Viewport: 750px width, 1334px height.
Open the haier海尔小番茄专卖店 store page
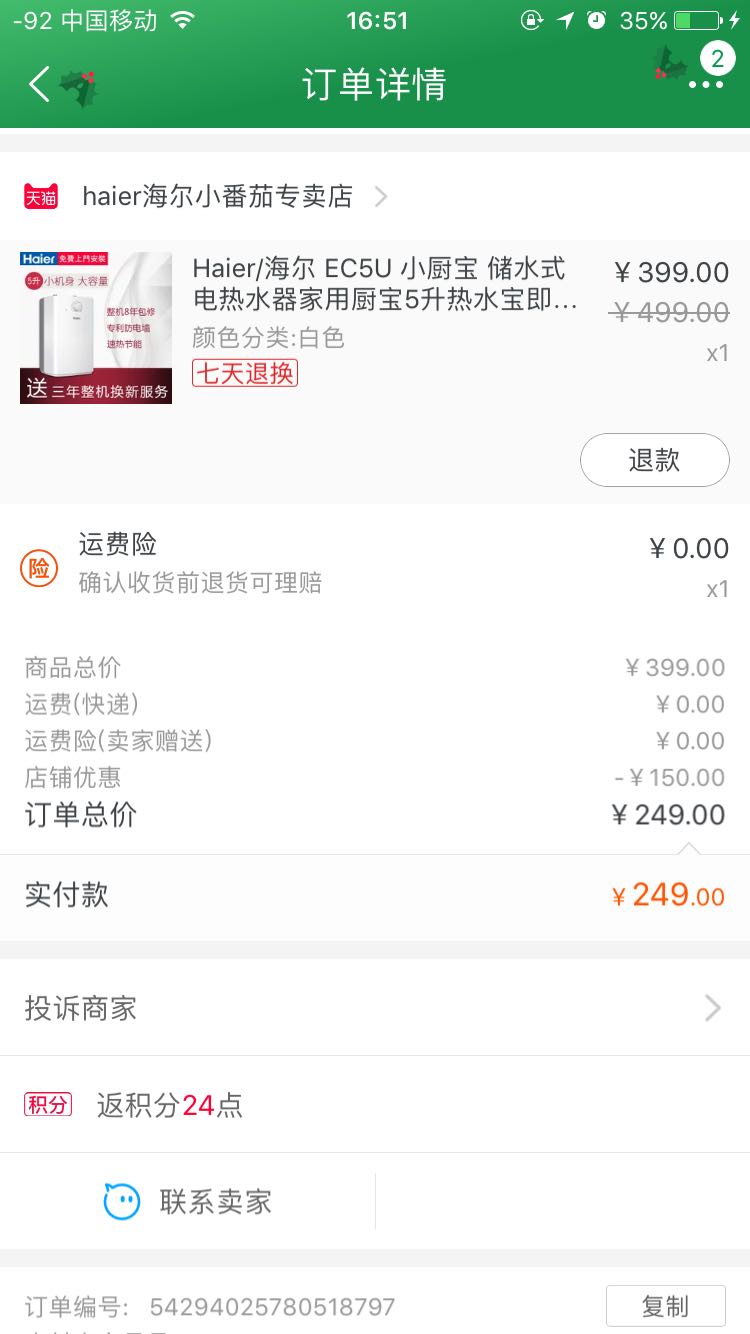pyautogui.click(x=217, y=196)
